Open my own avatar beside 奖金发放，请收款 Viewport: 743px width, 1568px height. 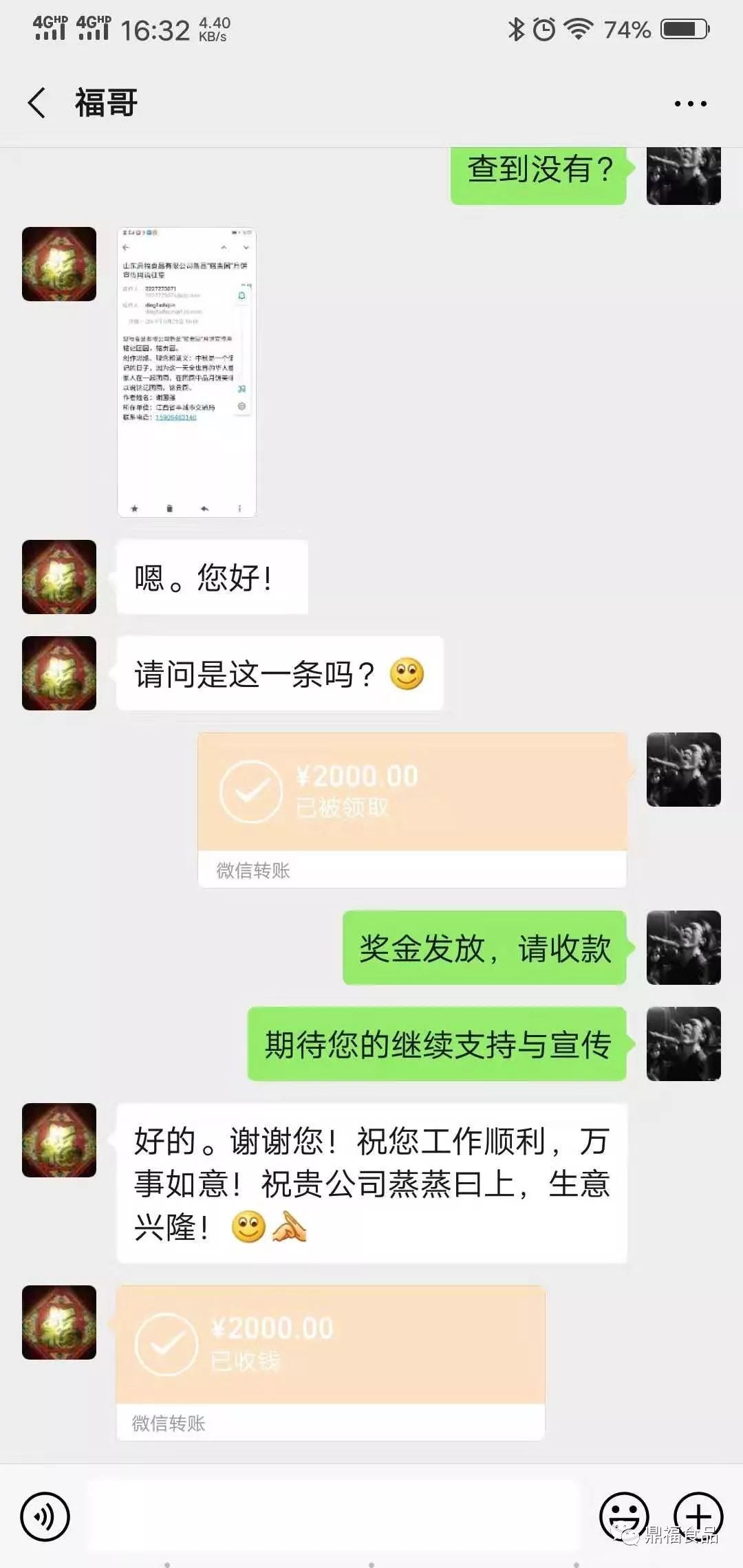point(683,948)
